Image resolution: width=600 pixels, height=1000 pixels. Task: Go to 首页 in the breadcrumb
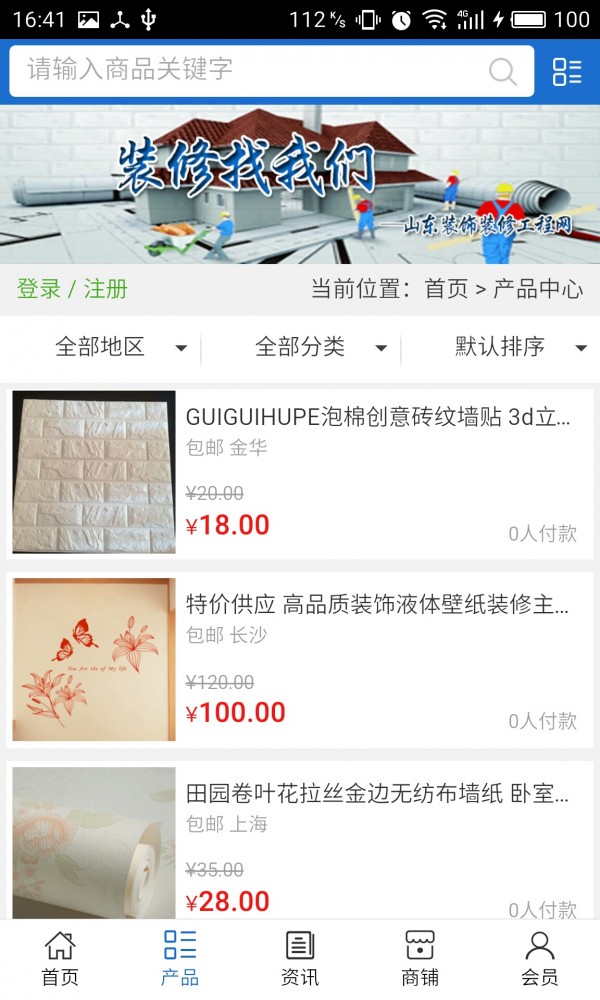[446, 289]
